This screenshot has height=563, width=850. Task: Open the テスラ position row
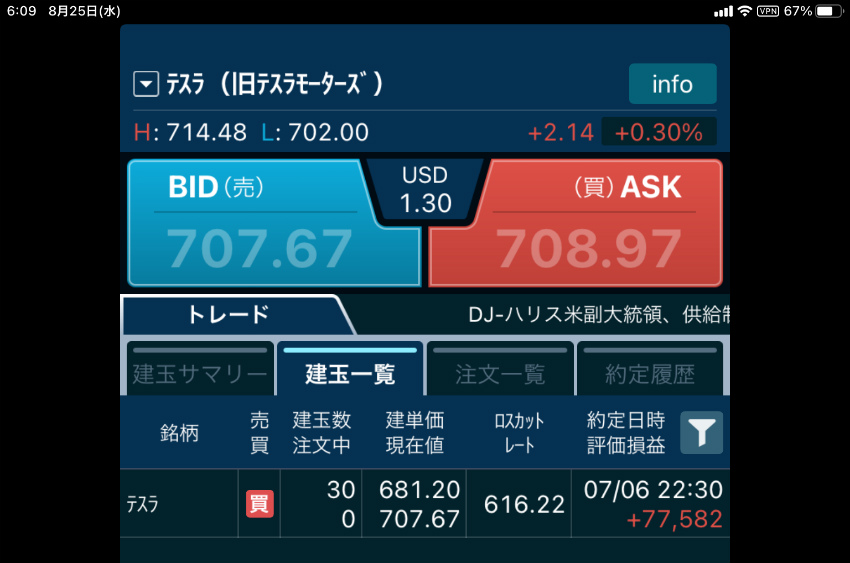pos(425,505)
